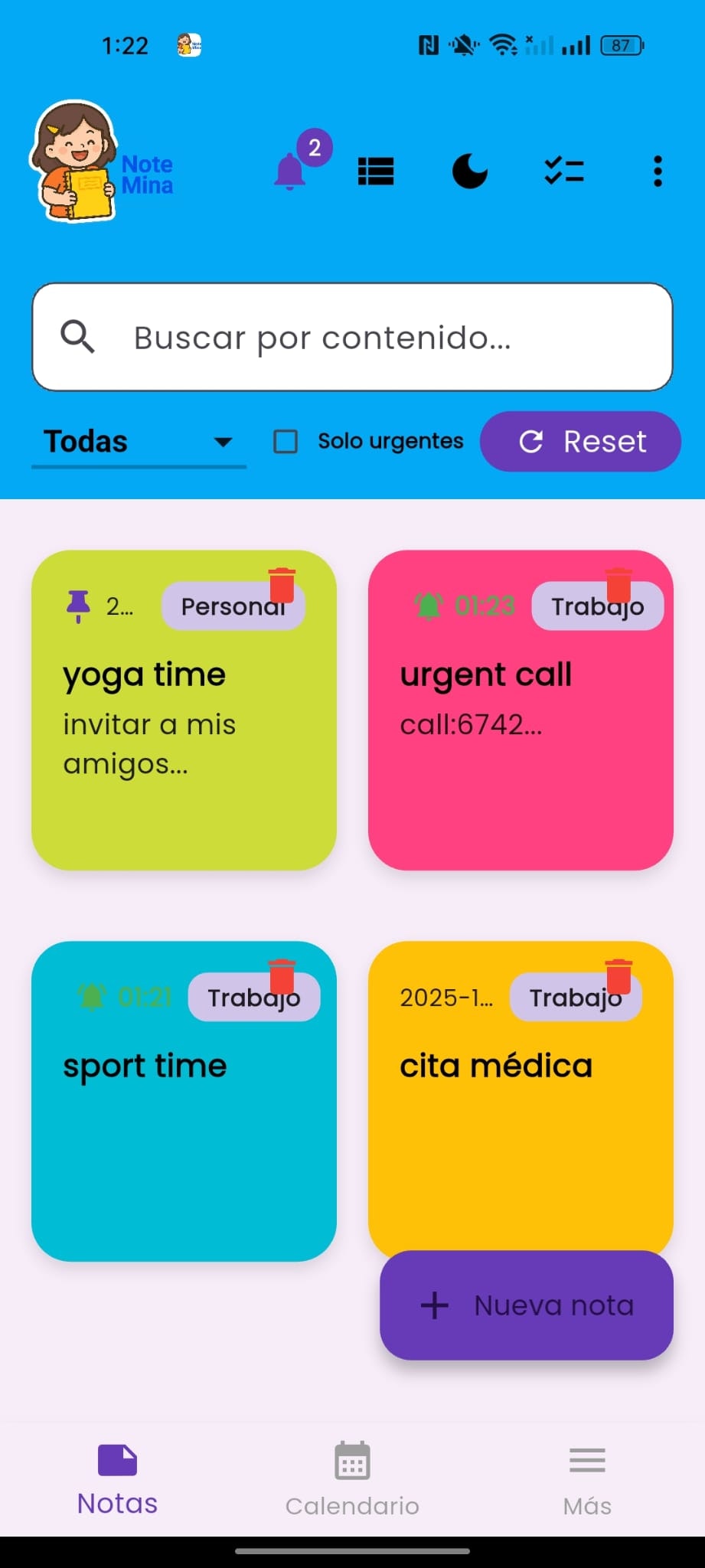This screenshot has height=1568, width=705.
Task: Delete the urgent call note
Action: coord(619,586)
